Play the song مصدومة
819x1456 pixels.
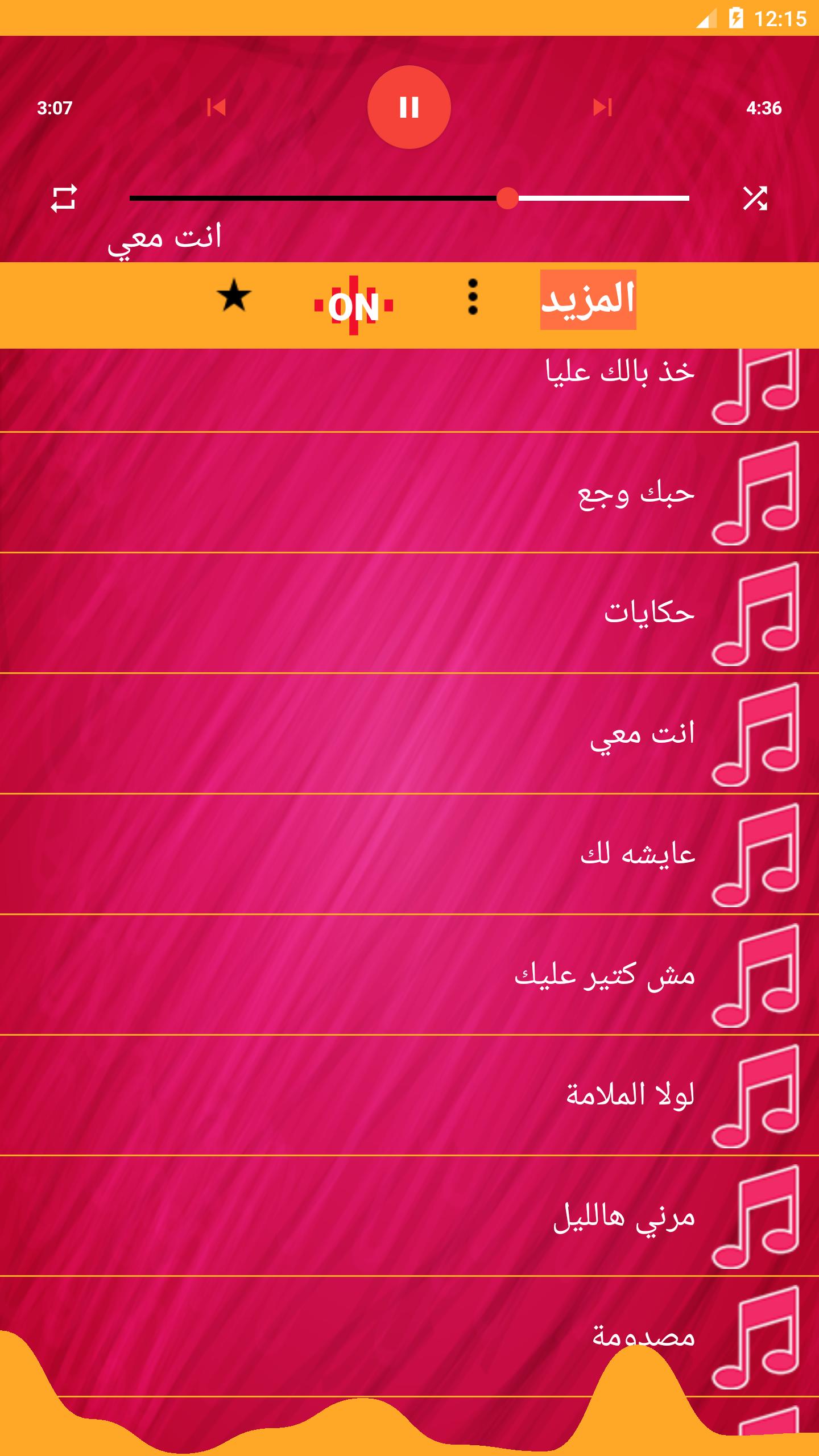[643, 1337]
